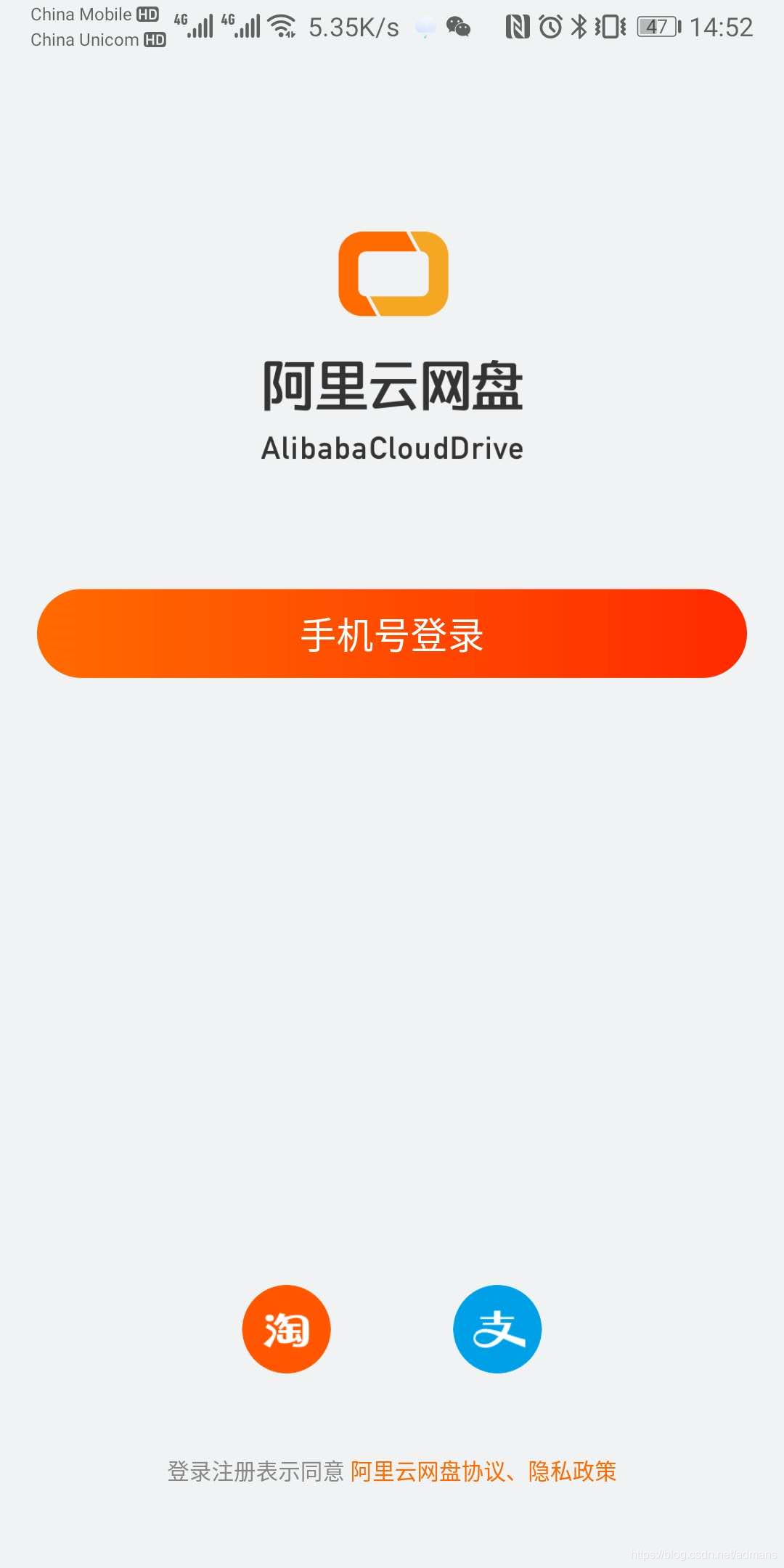Open the 阿里云网盘协议 agreement link
The width and height of the screenshot is (784, 1568).
tap(427, 1471)
